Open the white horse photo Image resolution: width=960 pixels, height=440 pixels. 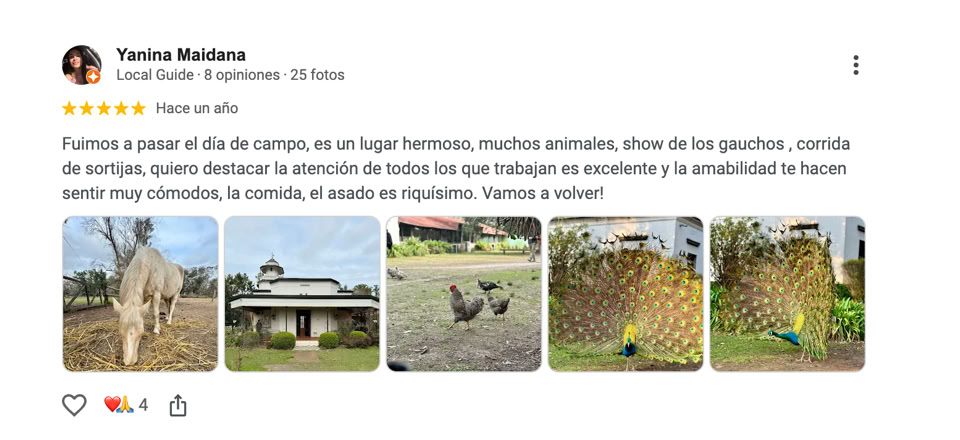click(140, 294)
